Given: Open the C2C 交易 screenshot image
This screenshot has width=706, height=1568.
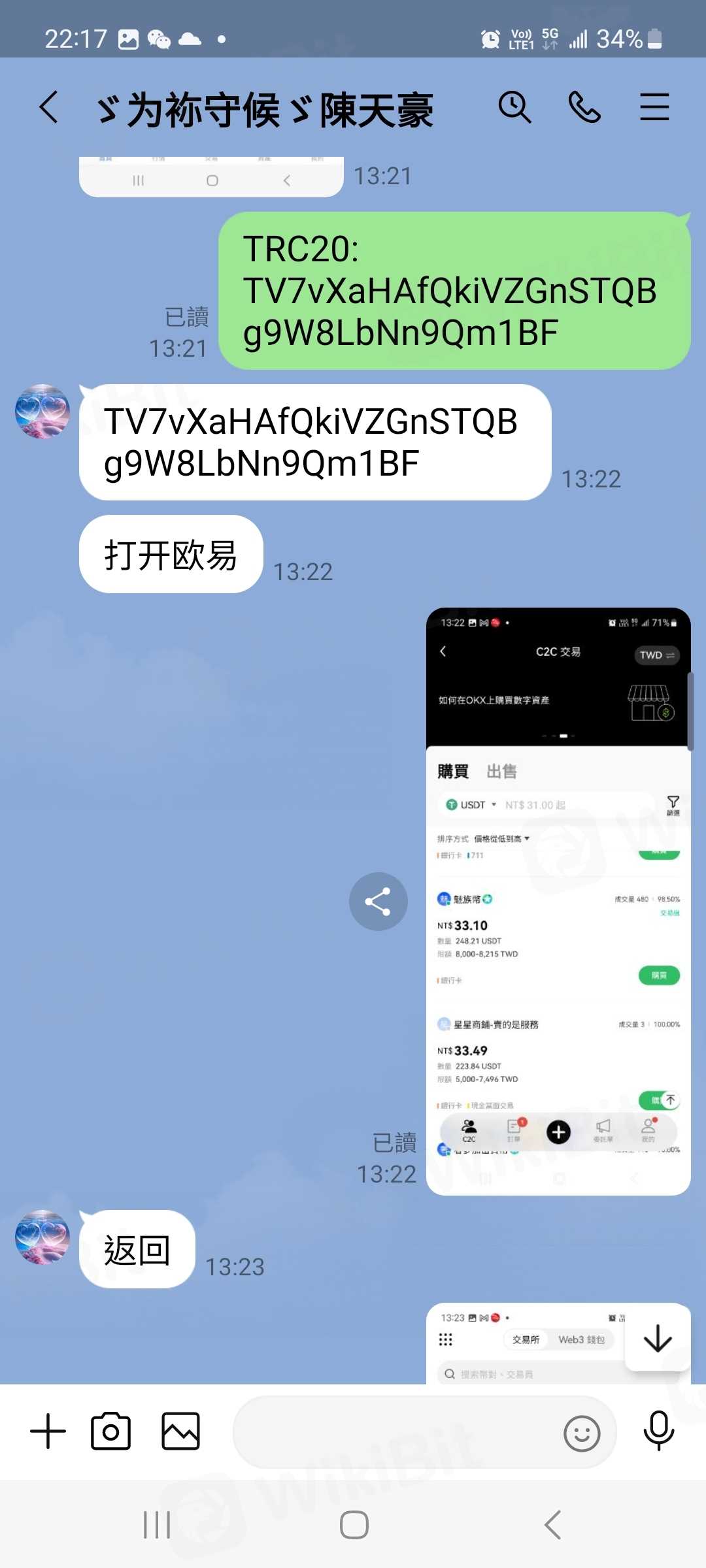Looking at the screenshot, I should click(558, 902).
